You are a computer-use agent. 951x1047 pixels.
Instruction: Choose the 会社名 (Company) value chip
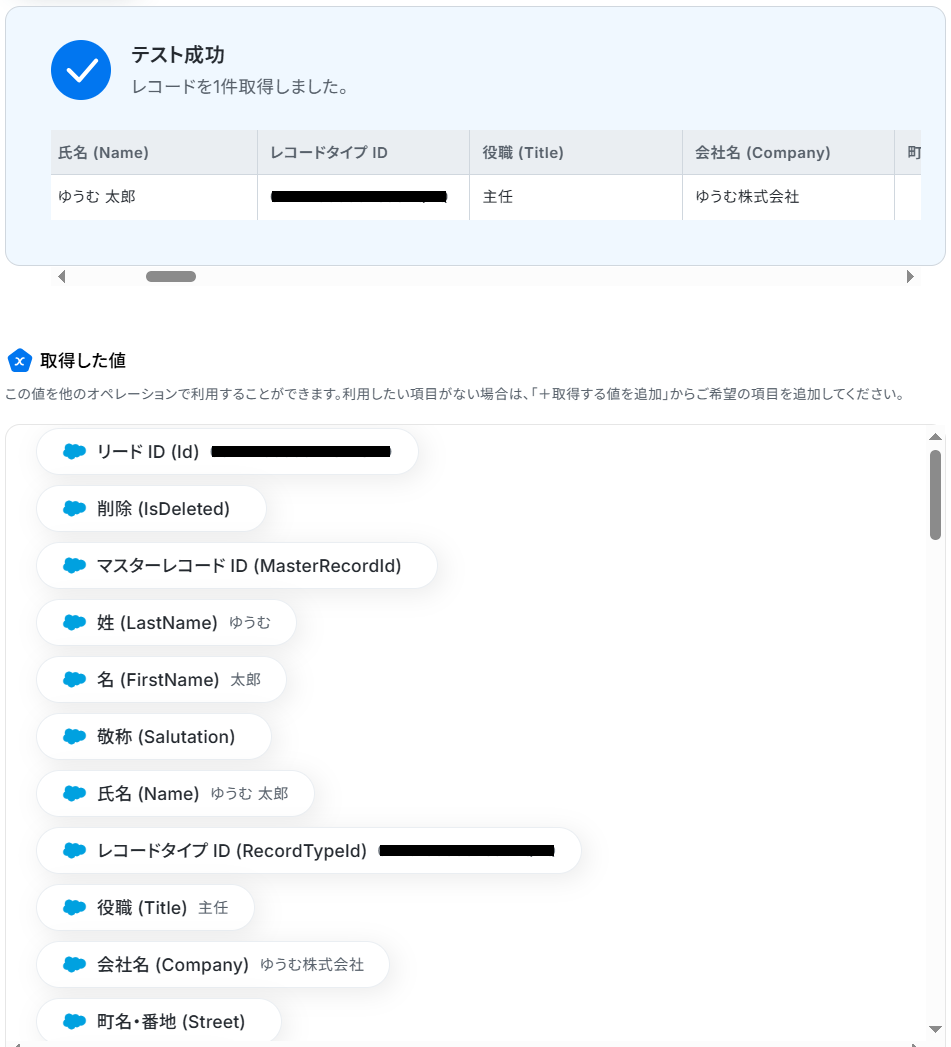212,965
